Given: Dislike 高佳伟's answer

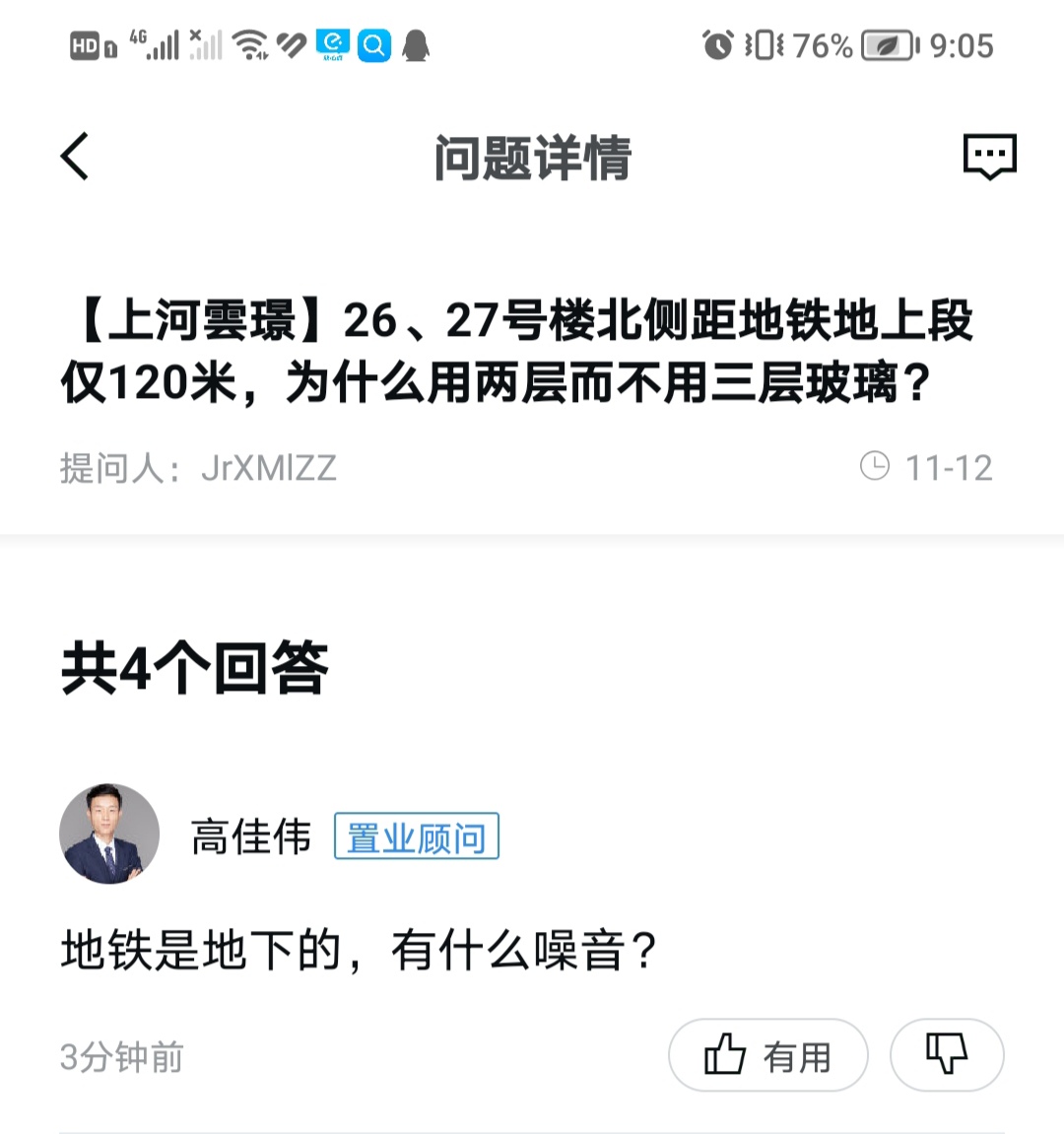Looking at the screenshot, I should pos(946,1055).
